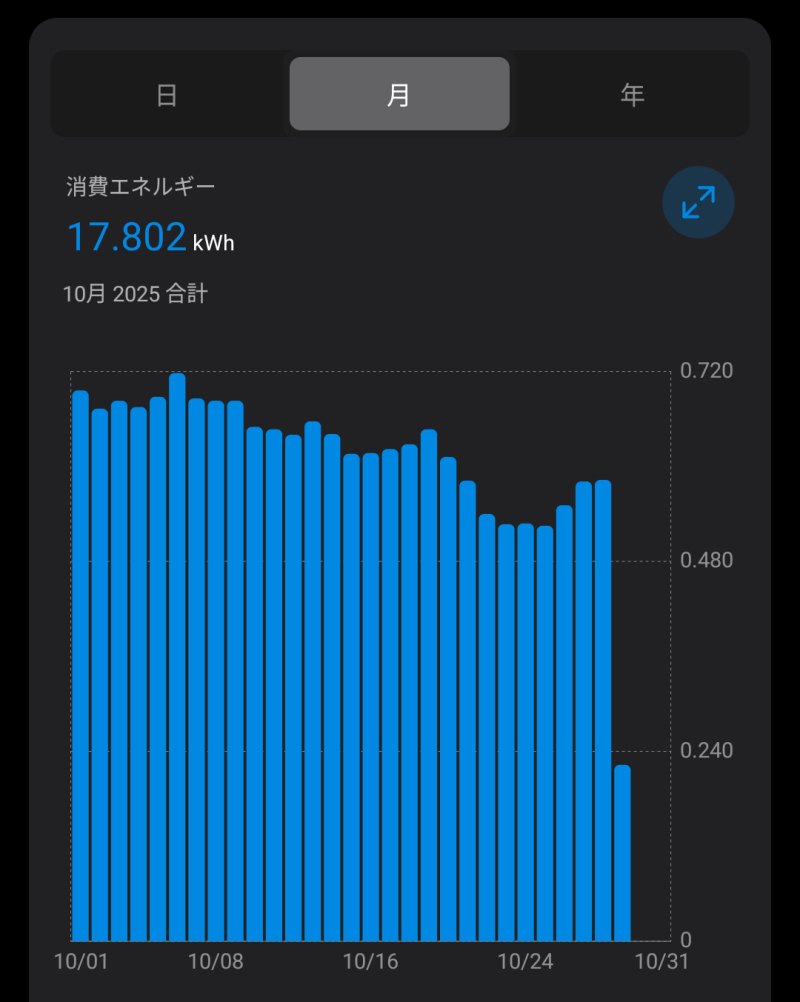Select the 月 (month) tab
800x1002 pixels.
399,94
